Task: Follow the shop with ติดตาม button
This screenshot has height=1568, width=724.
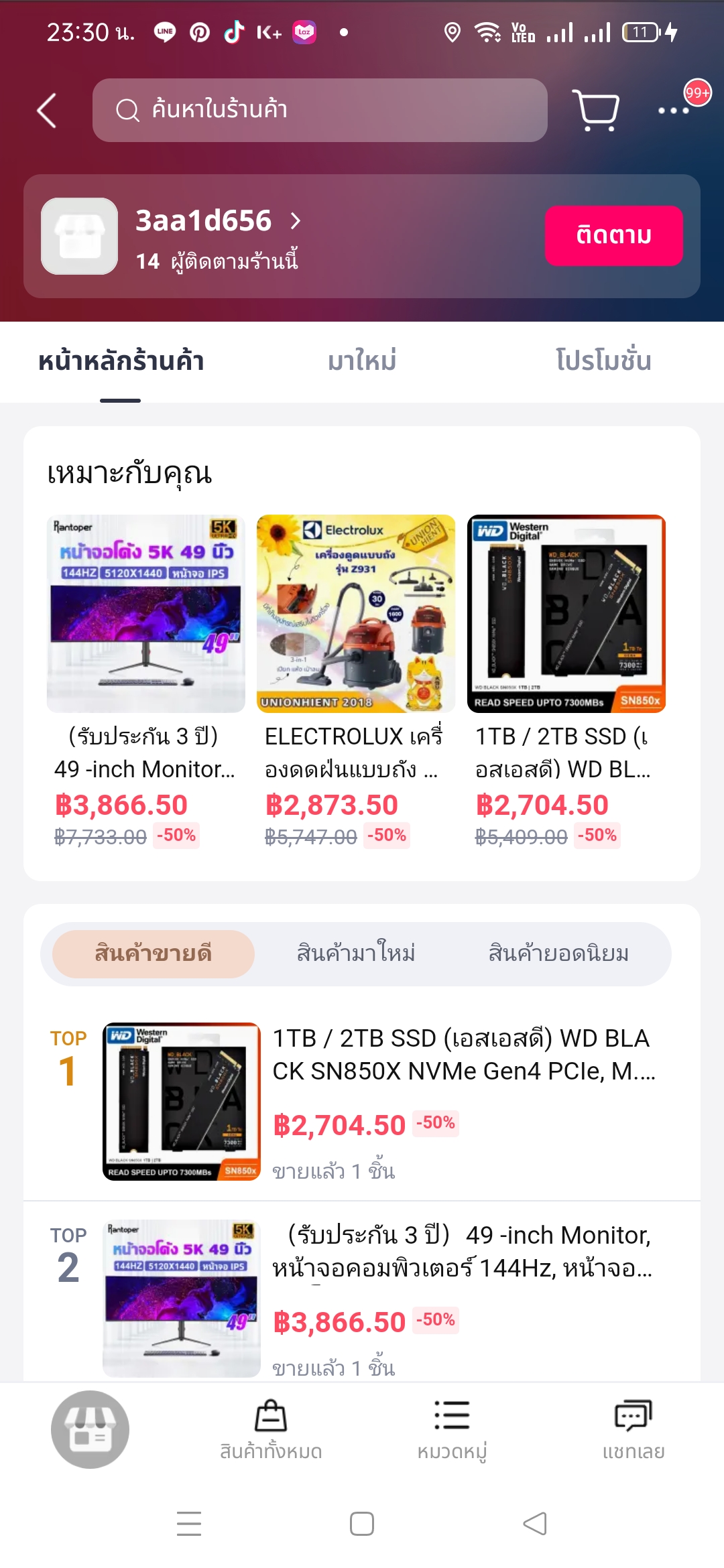Action: pyautogui.click(x=613, y=236)
